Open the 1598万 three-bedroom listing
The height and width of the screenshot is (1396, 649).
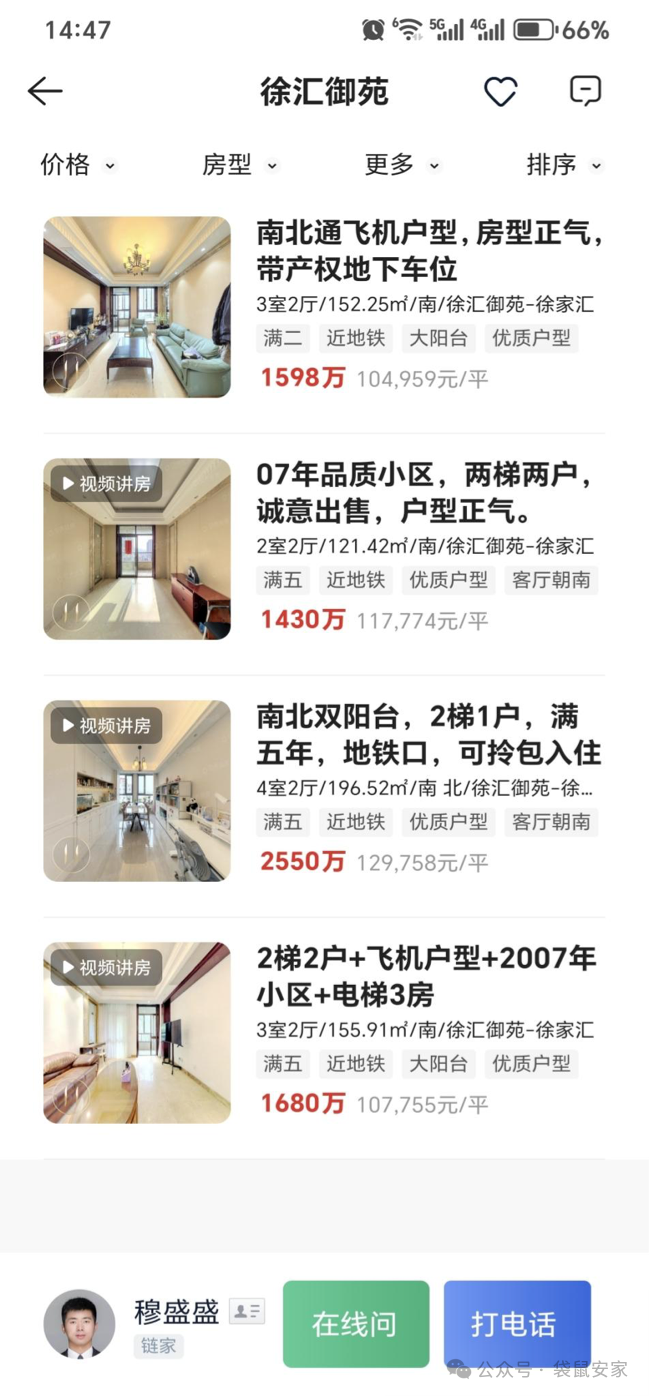click(430, 253)
